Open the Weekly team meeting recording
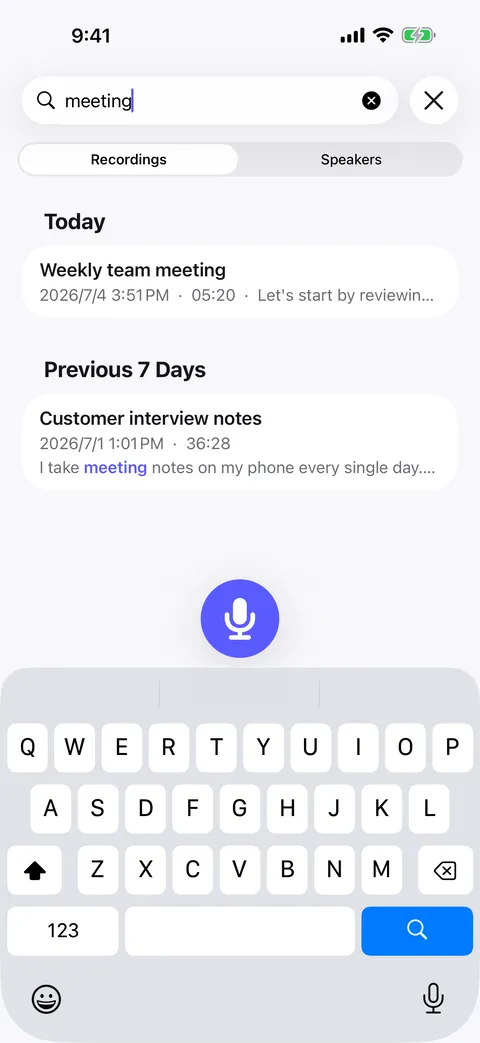Screen dimensions: 480x1043 (240, 281)
